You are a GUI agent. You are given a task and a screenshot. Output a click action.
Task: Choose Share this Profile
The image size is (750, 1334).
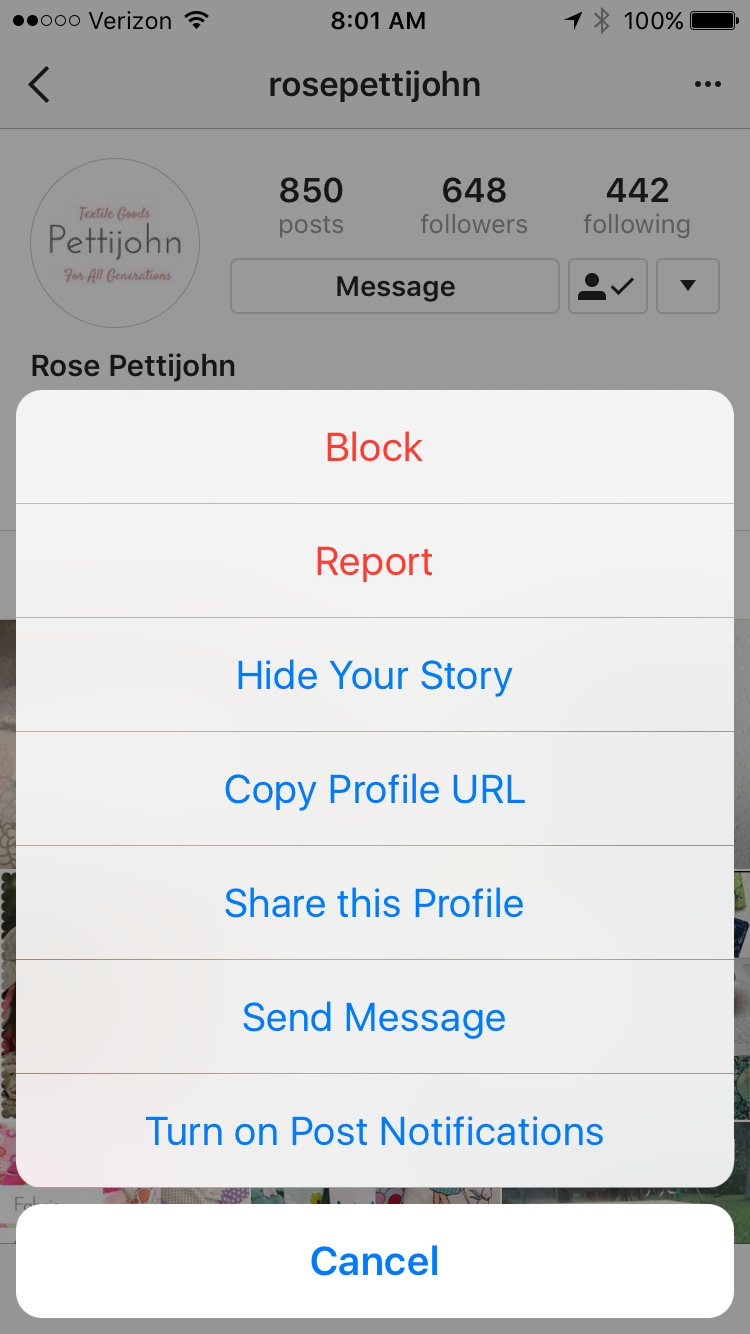[x=374, y=903]
